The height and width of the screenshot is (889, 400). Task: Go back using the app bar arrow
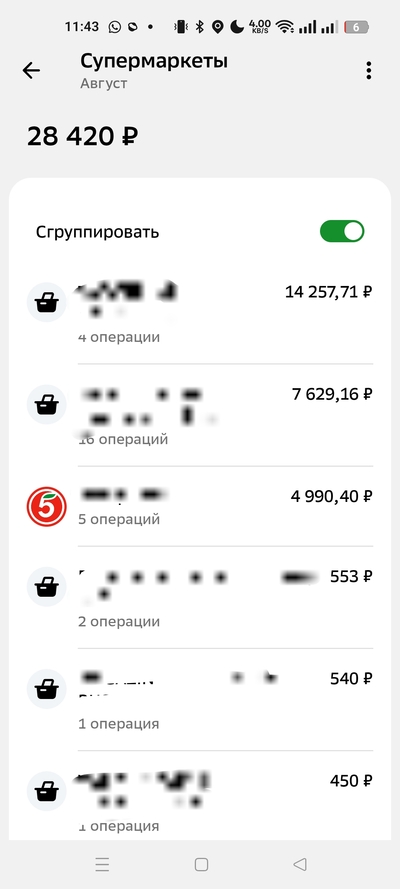31,70
